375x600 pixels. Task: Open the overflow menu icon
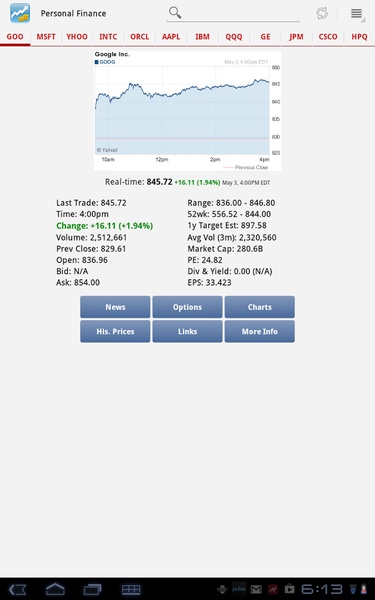(357, 13)
